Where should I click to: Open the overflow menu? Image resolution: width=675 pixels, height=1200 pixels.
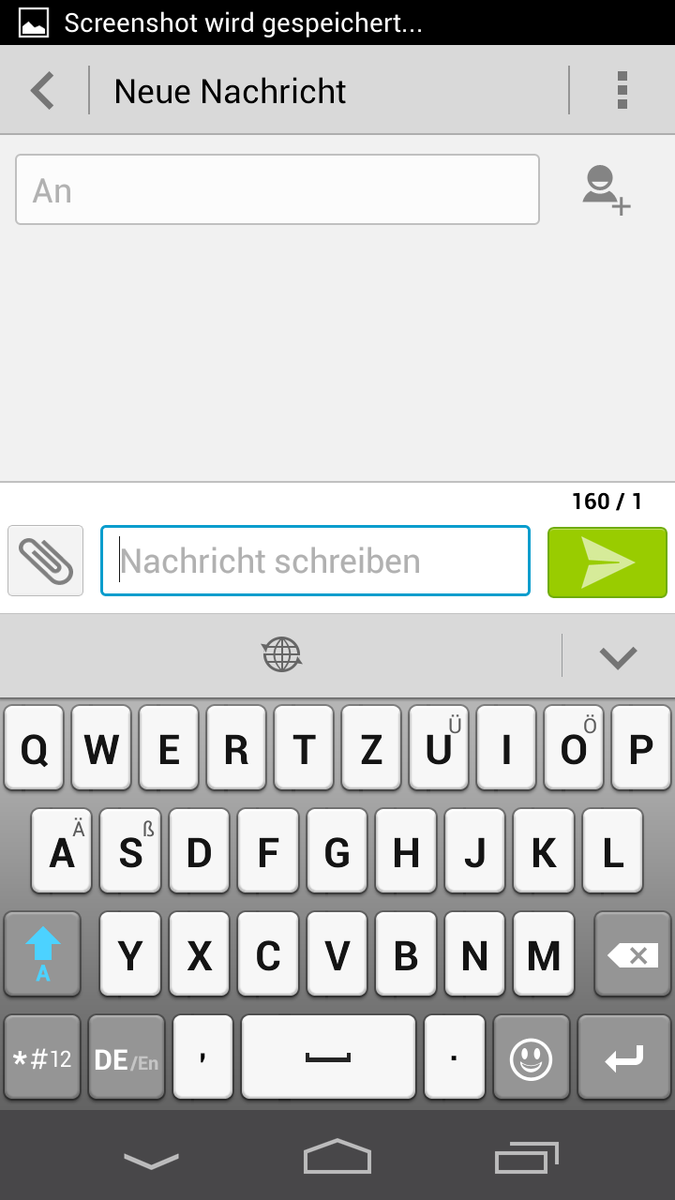(x=622, y=91)
